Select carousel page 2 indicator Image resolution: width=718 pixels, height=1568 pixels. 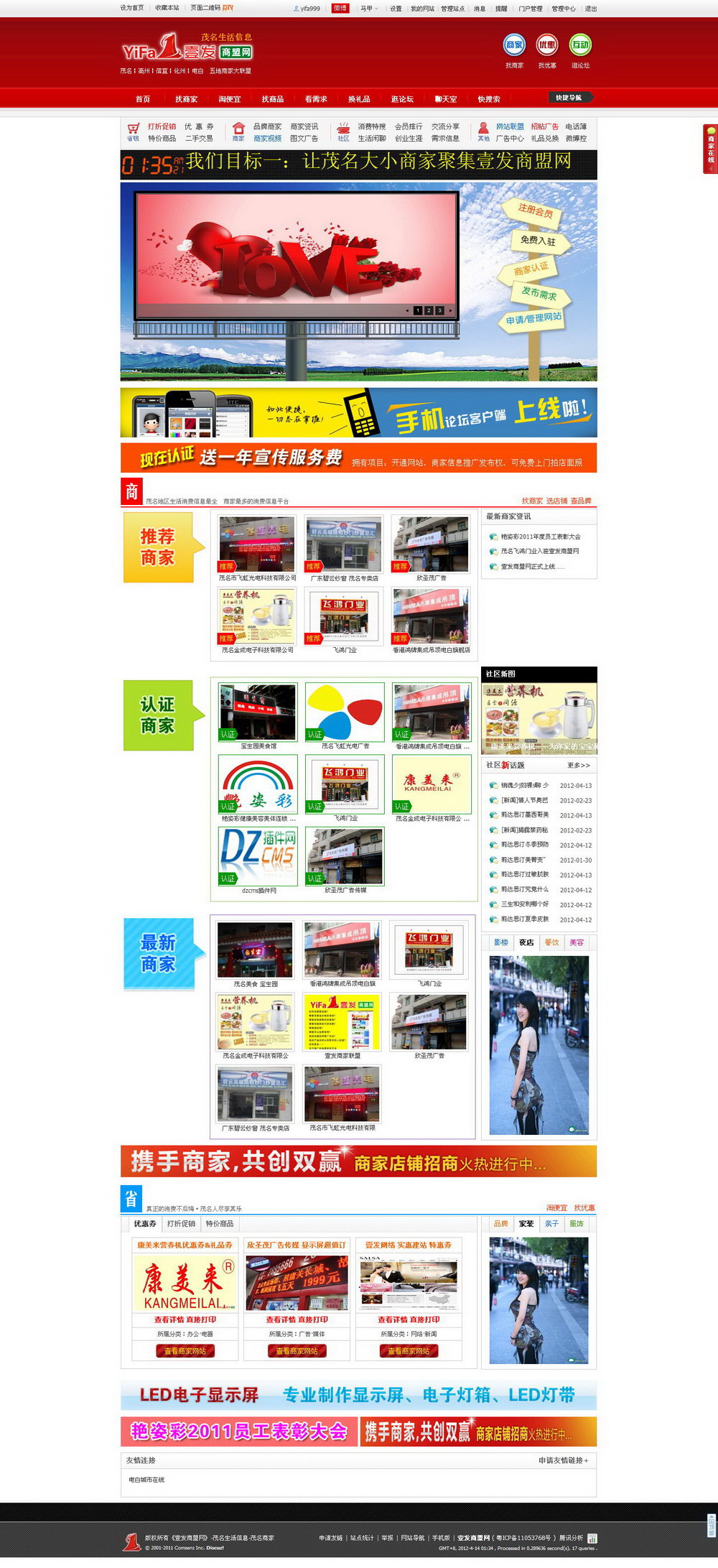tap(429, 310)
